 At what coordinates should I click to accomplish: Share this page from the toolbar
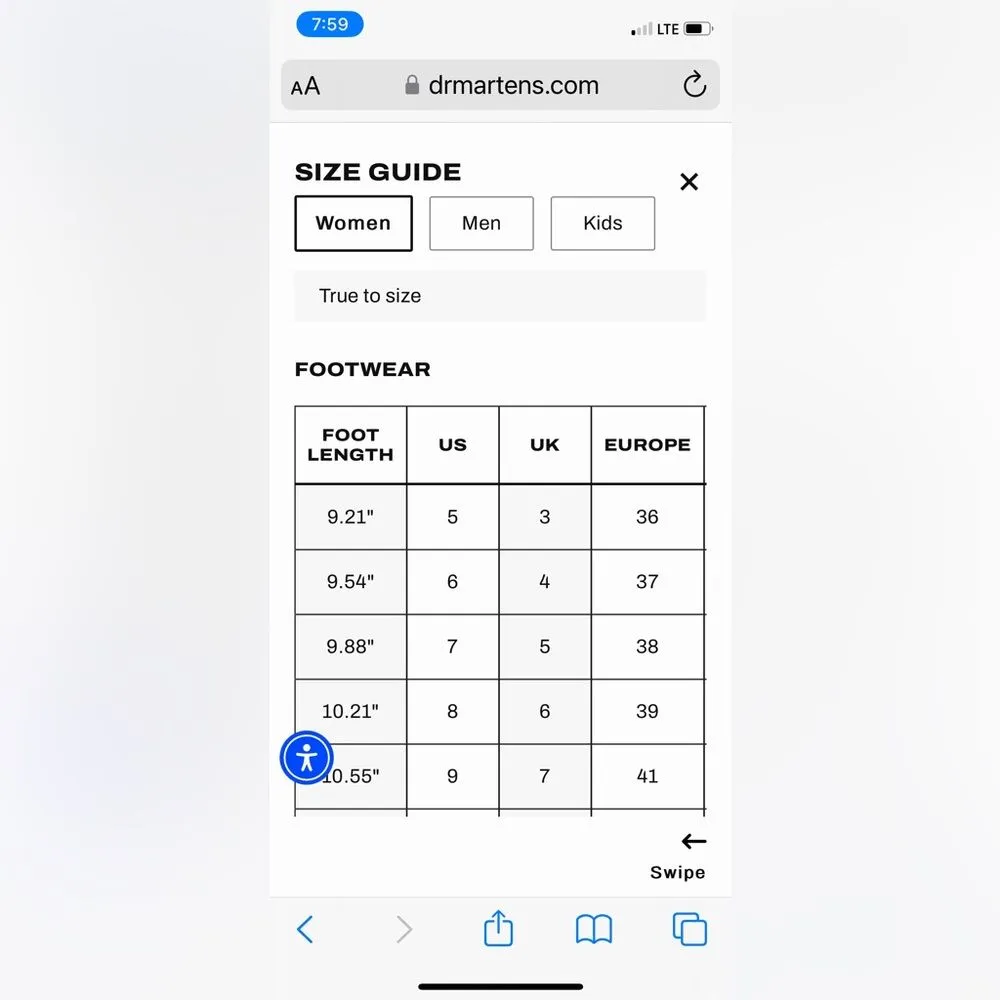click(498, 930)
